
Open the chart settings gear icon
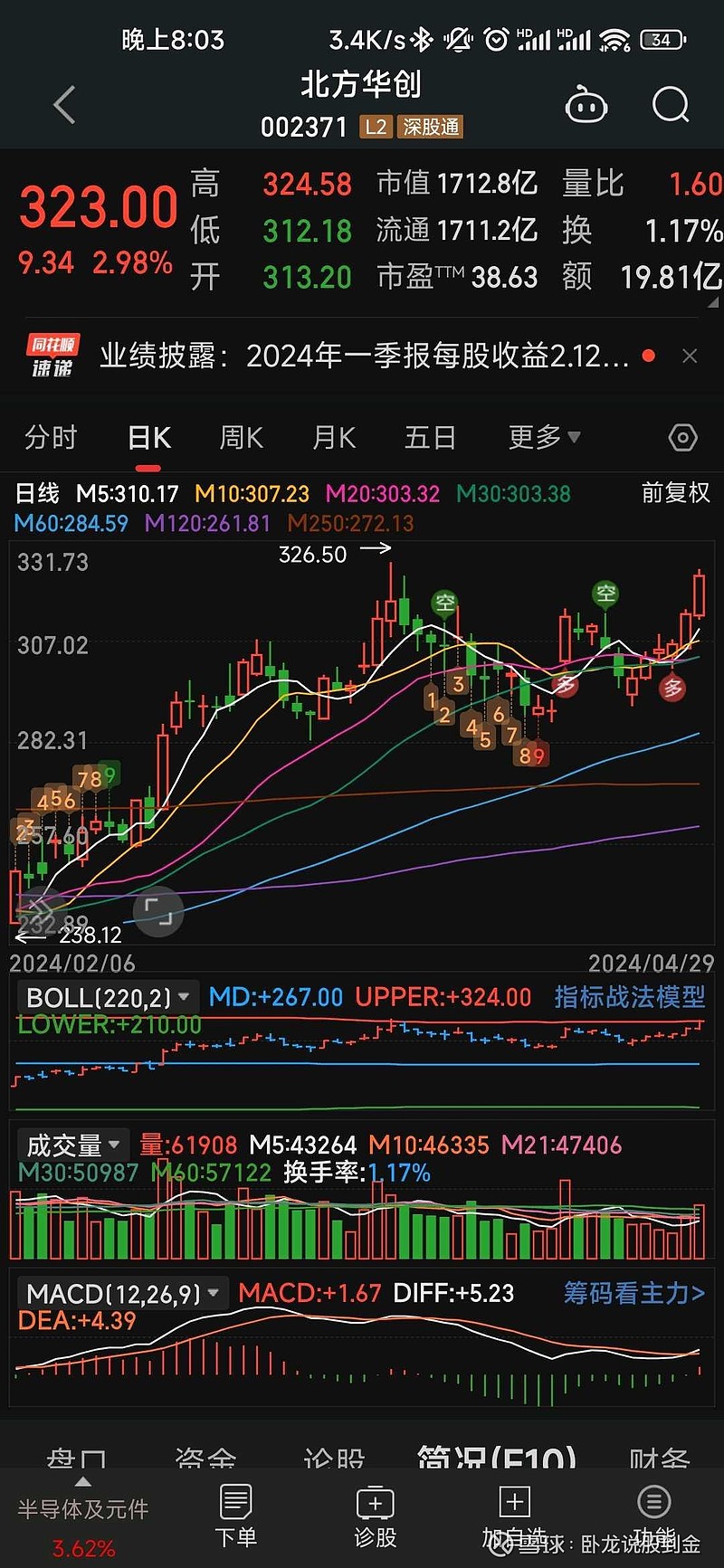tap(681, 437)
